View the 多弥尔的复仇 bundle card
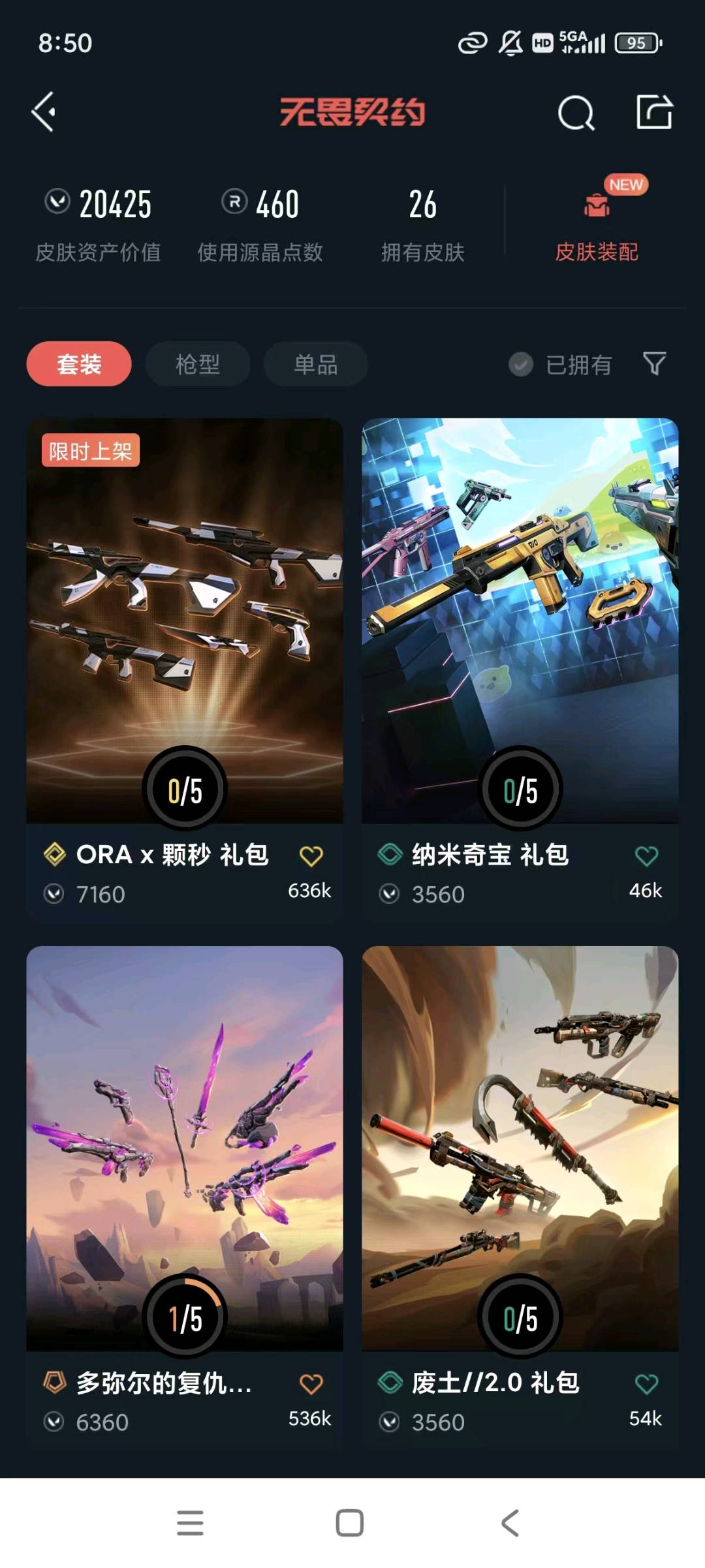The width and height of the screenshot is (705, 1568). 185,1148
